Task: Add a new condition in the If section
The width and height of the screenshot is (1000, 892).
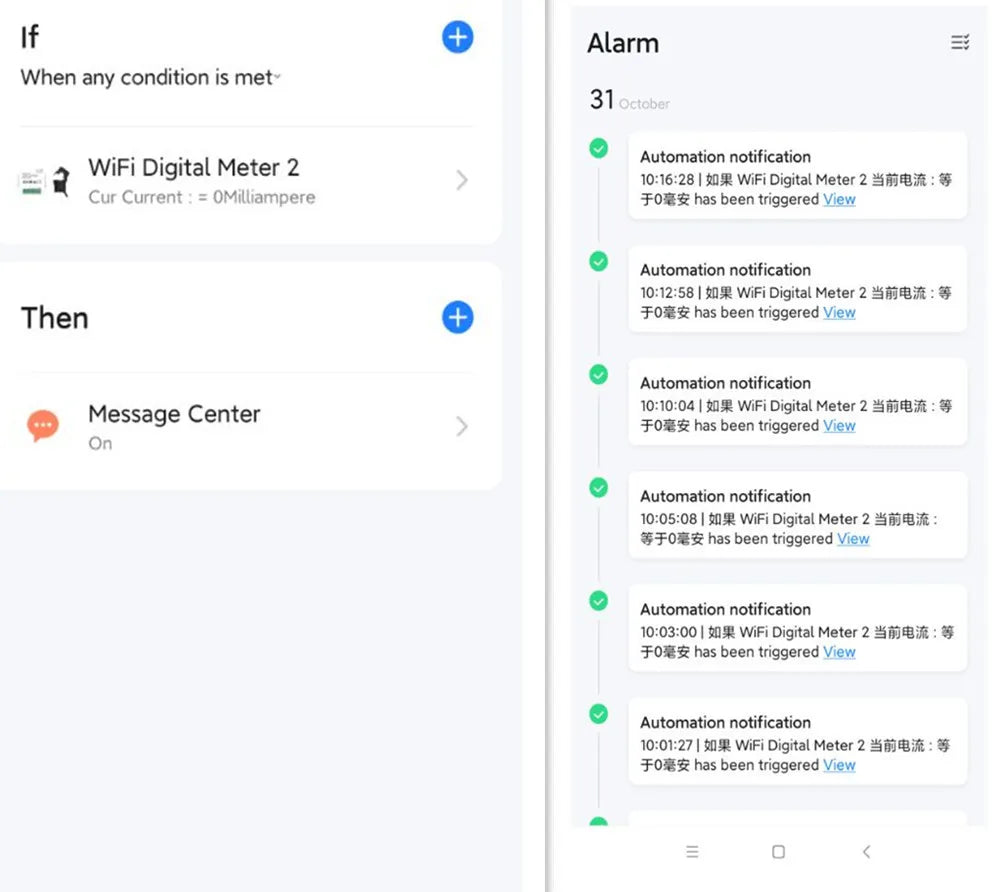Action: point(457,38)
